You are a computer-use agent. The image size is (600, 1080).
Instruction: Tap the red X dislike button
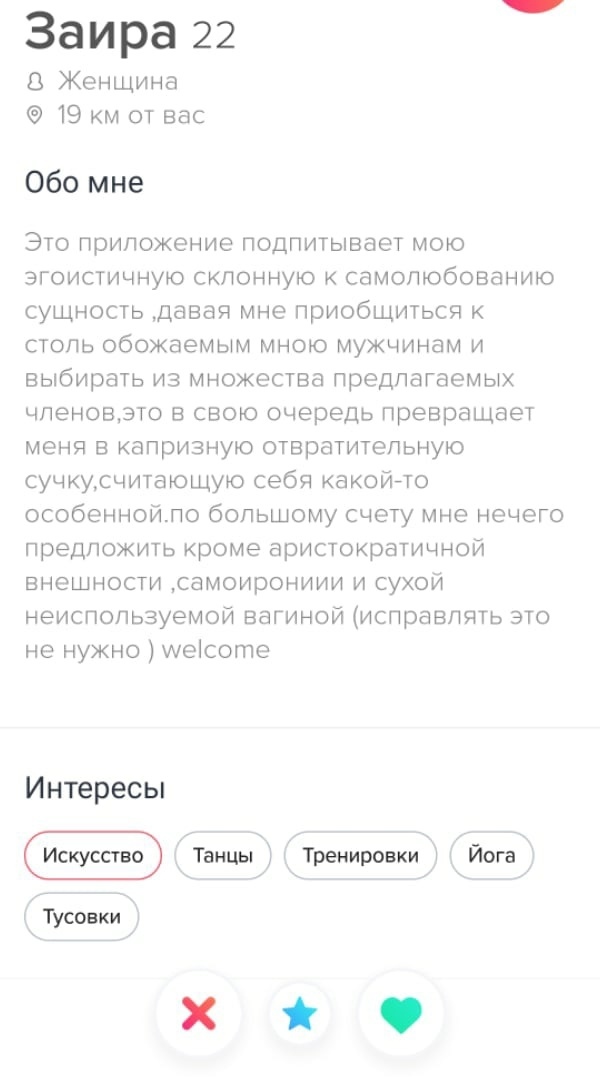click(198, 1014)
